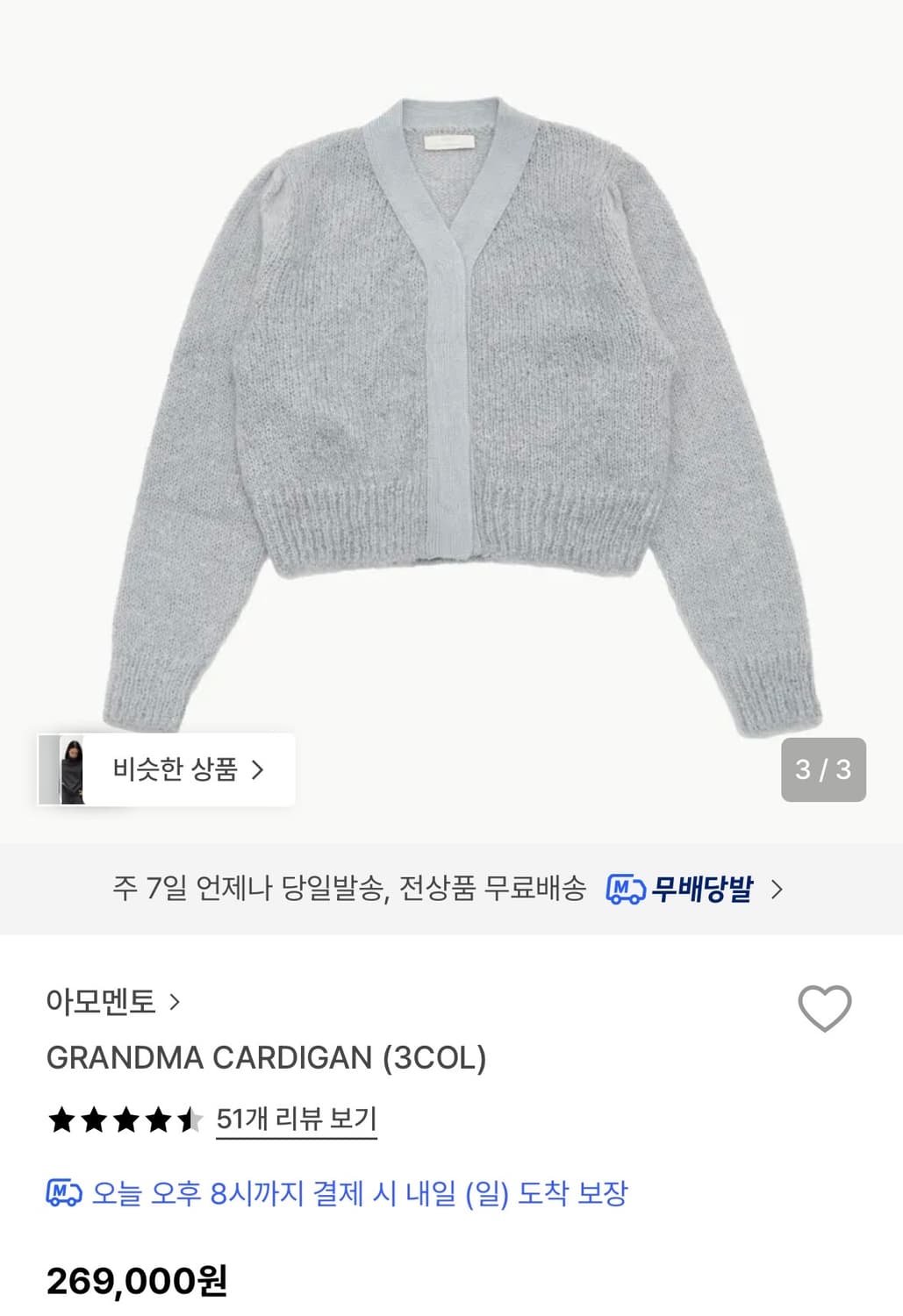Click the star rating to view ratings breakdown
903x1316 pixels.
pos(125,1120)
